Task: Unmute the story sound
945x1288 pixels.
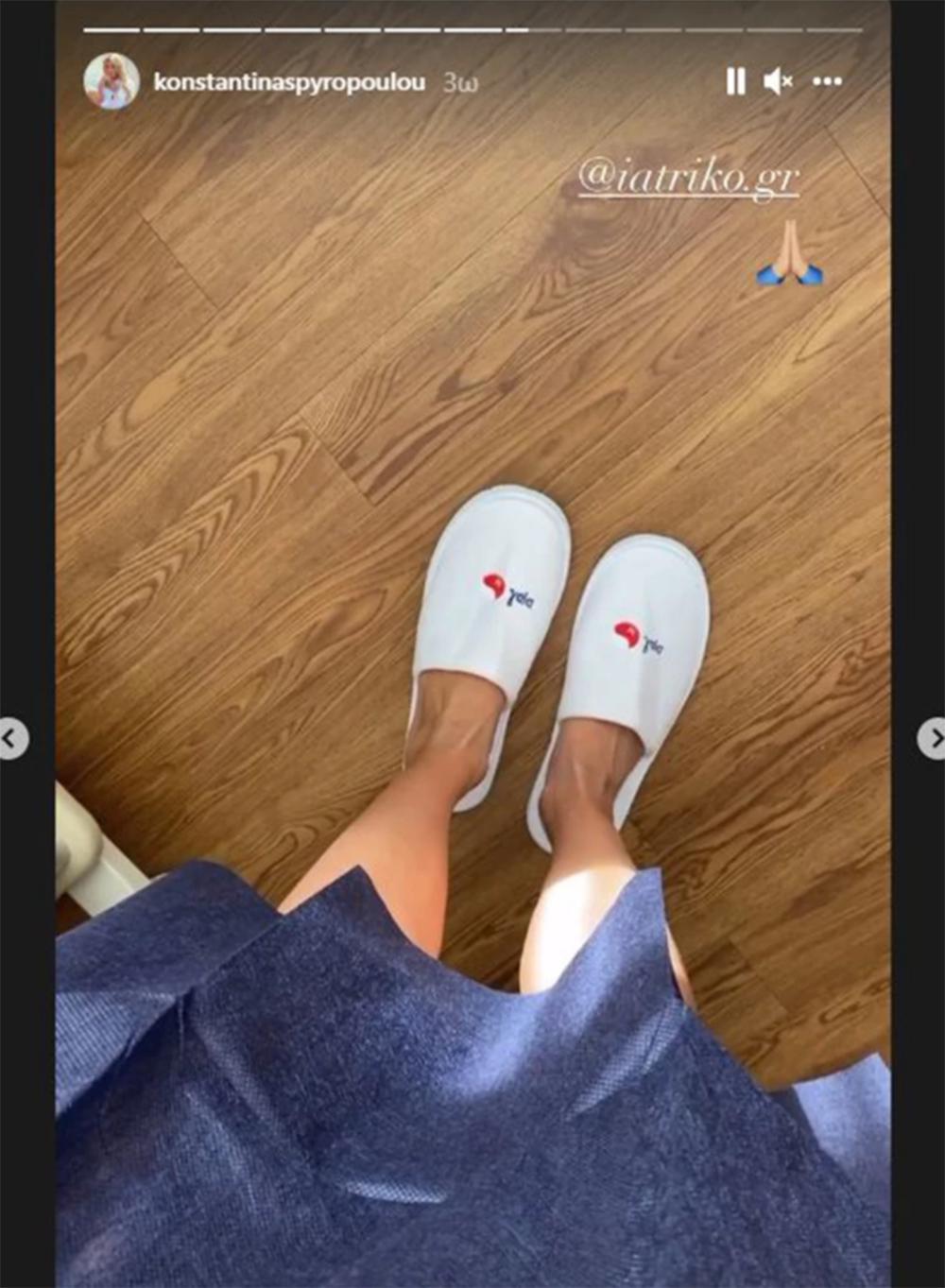Action: (778, 81)
